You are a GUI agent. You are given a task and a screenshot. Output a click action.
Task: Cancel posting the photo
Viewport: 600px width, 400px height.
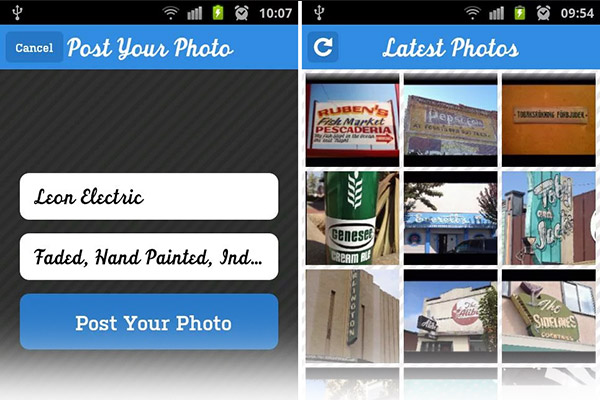(x=34, y=48)
